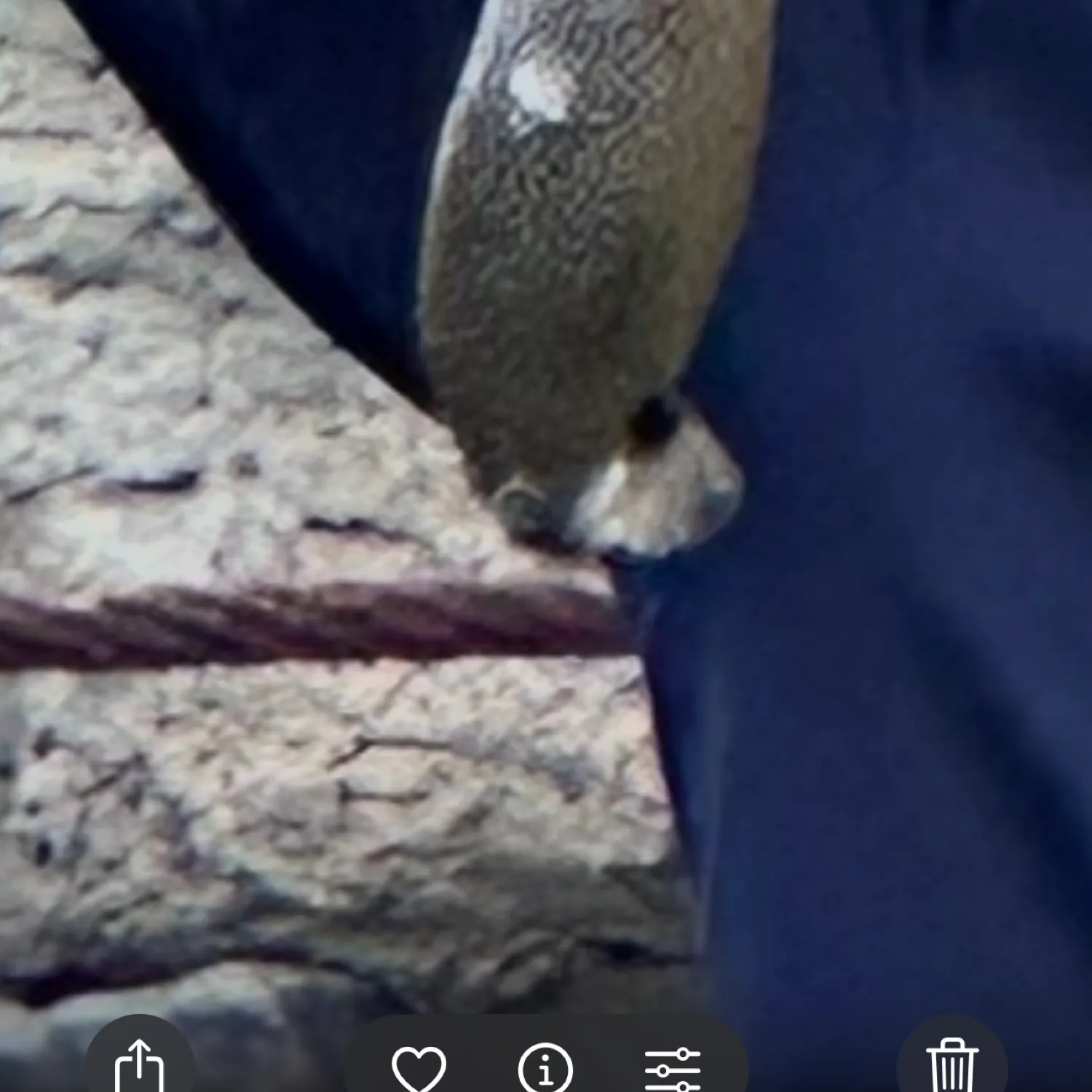Delete this photo
Image resolution: width=1092 pixels, height=1092 pixels.
pos(951,1064)
